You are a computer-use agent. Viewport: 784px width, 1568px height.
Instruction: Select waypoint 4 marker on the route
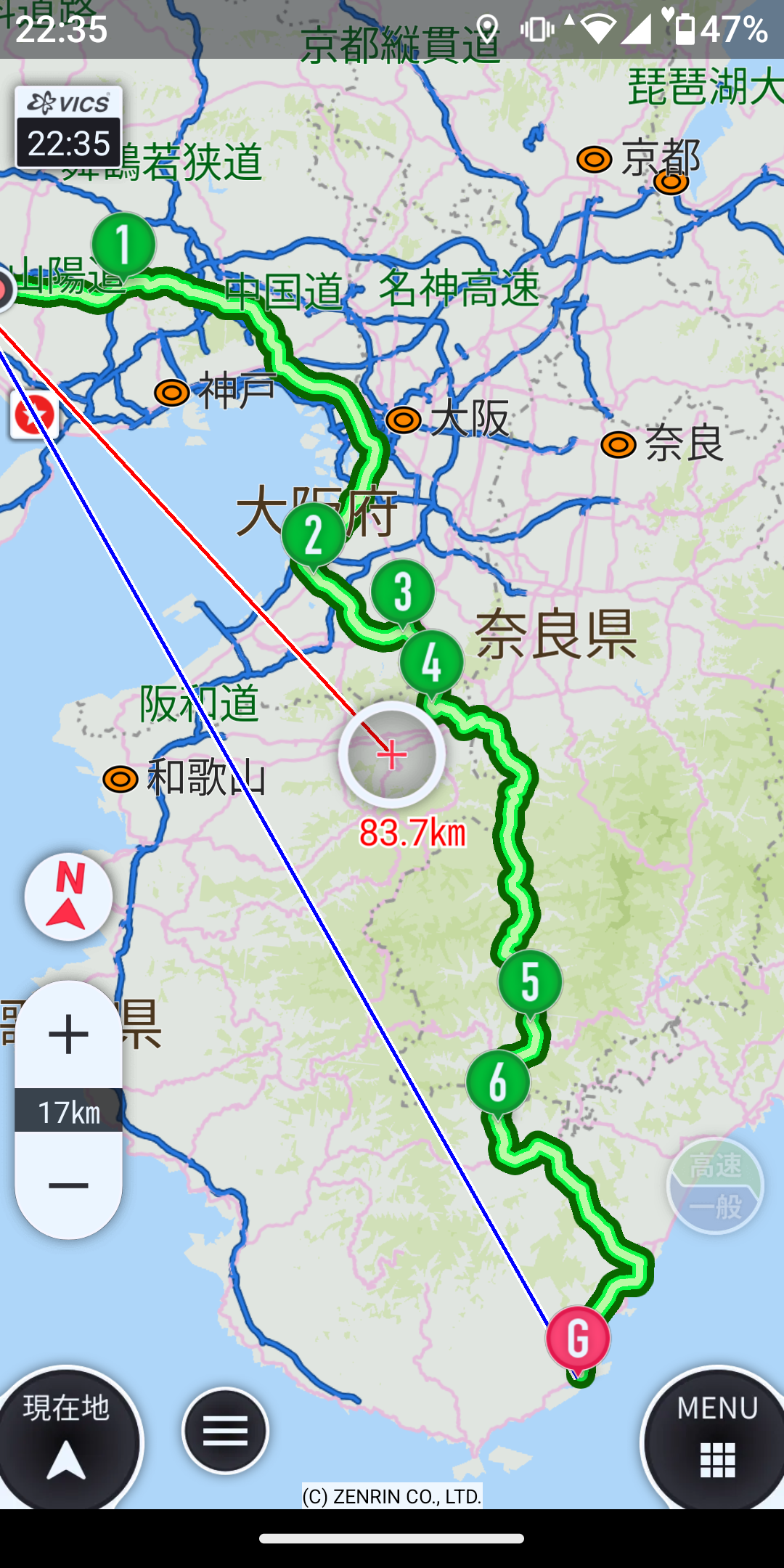pyautogui.click(x=432, y=662)
